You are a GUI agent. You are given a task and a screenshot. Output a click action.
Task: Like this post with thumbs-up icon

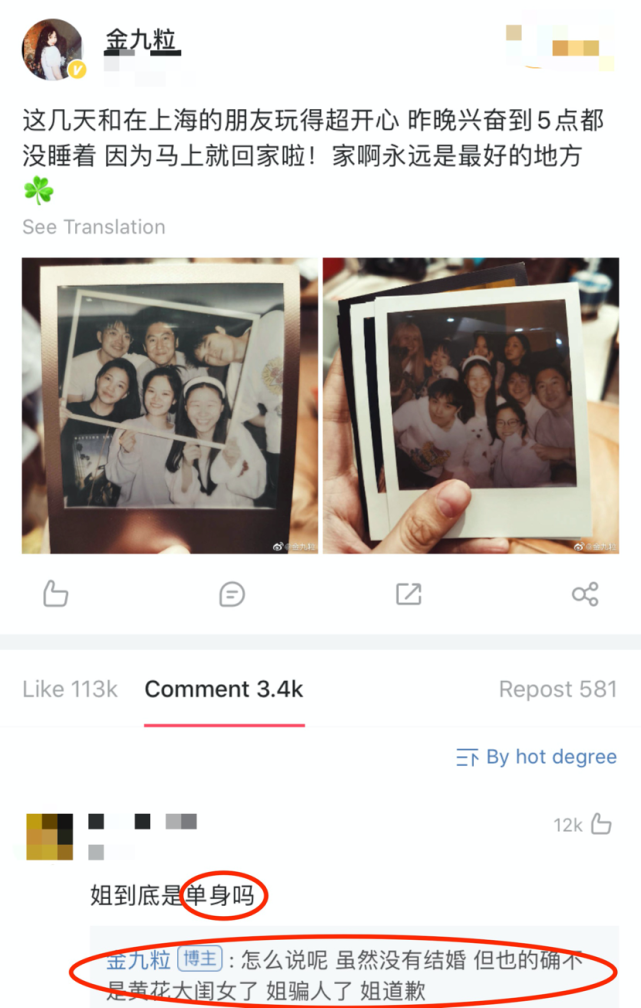coord(55,594)
